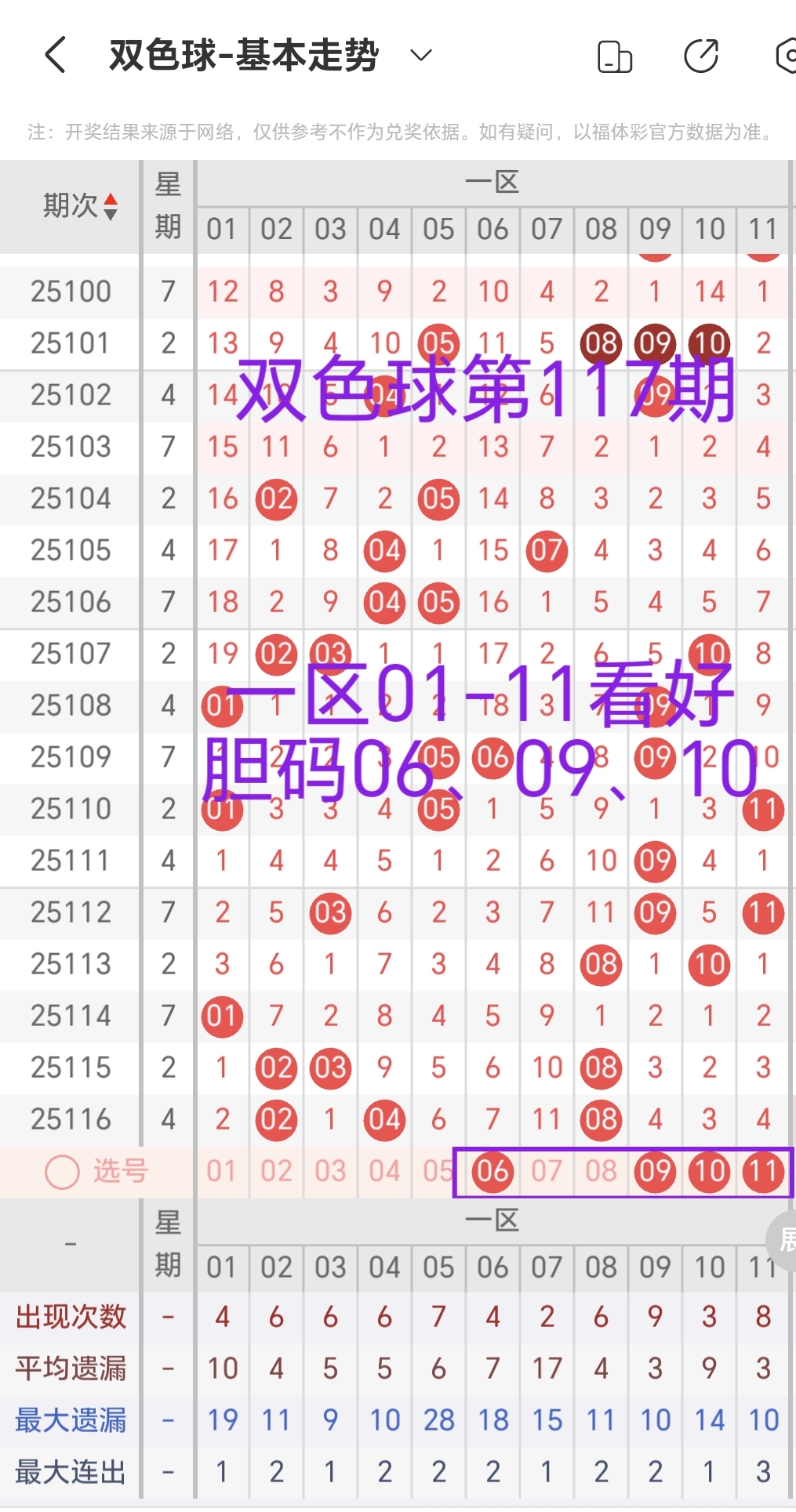Click the 出现次数 row label

69,1317
